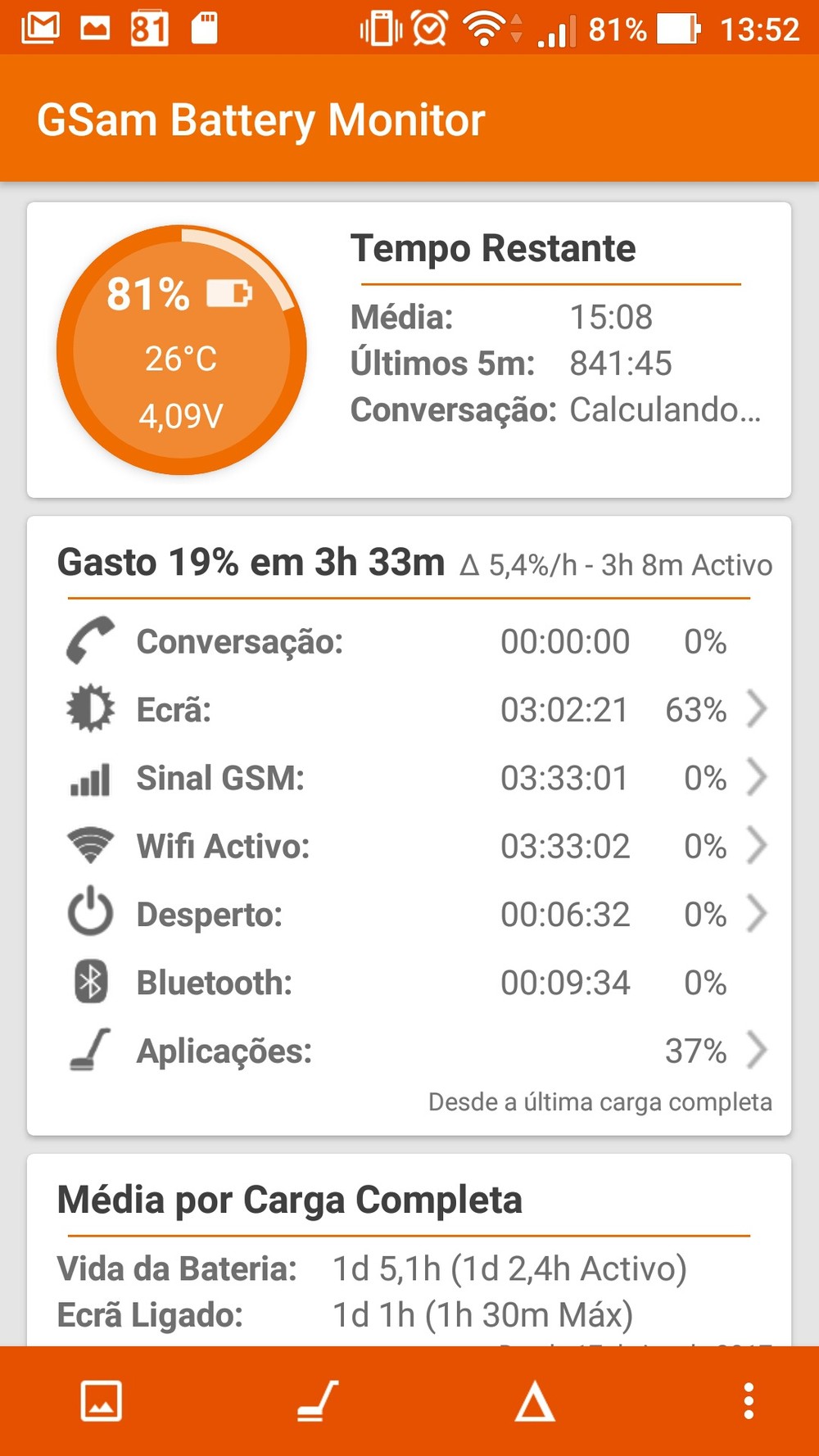Open the chart icon in bottom bar
The height and width of the screenshot is (1456, 819).
click(x=102, y=1401)
